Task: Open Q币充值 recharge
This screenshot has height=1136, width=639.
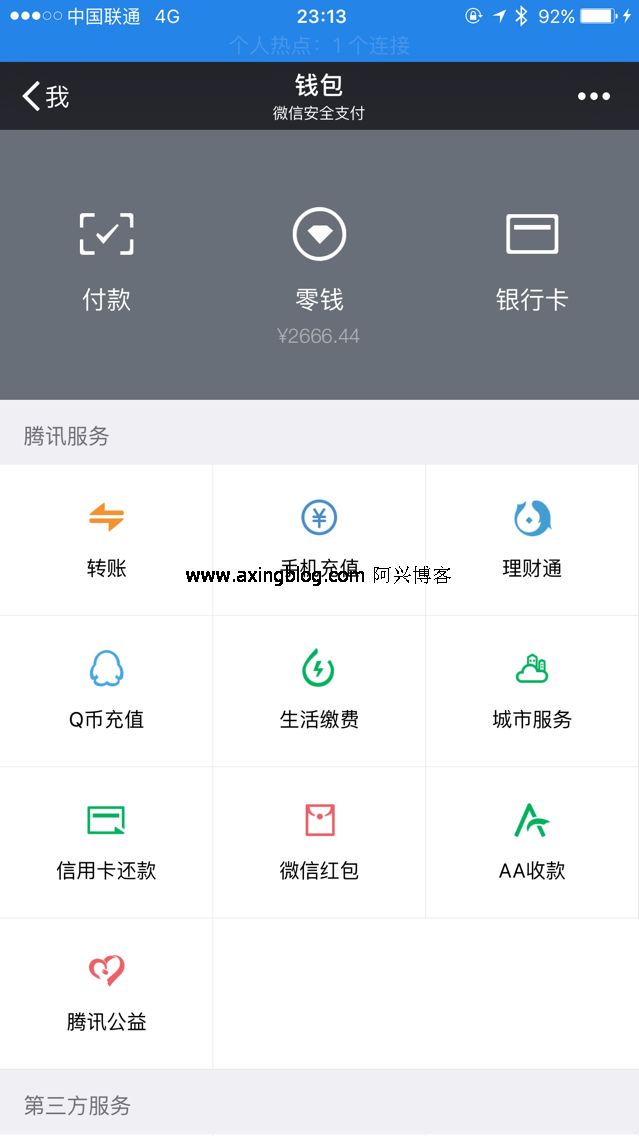Action: point(106,691)
